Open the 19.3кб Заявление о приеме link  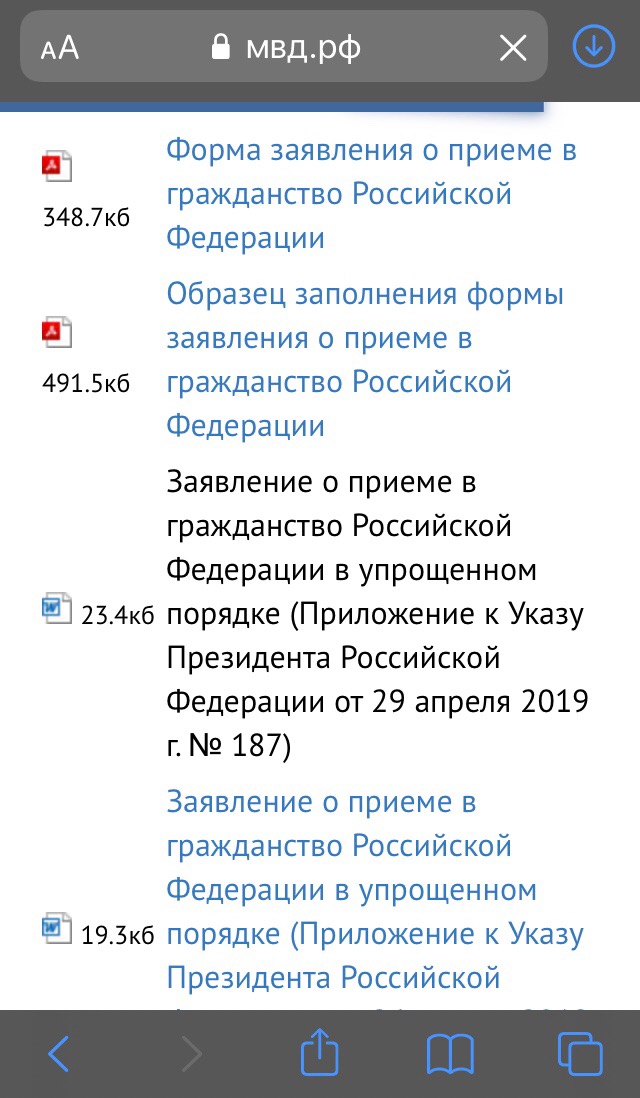(375, 890)
